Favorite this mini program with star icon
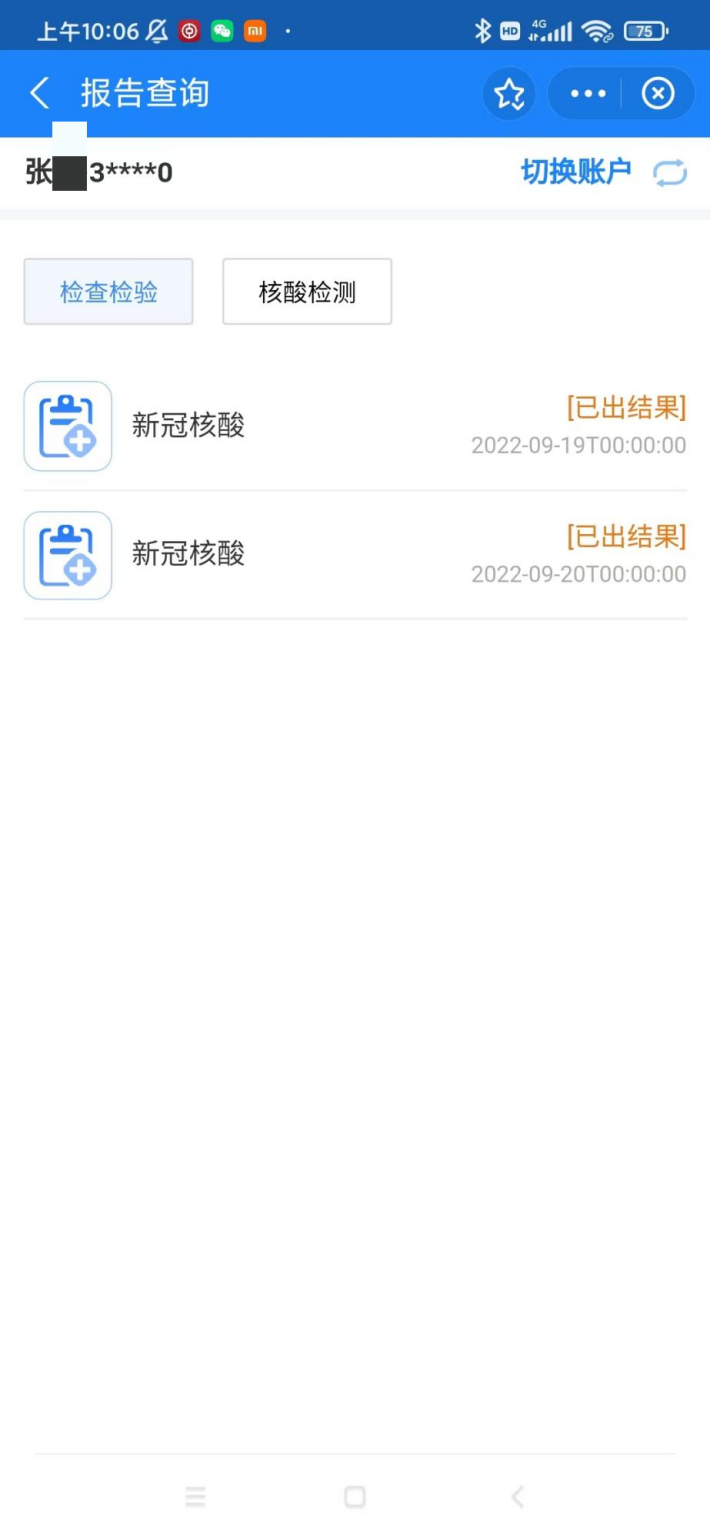This screenshot has height=1539, width=710. click(x=509, y=94)
